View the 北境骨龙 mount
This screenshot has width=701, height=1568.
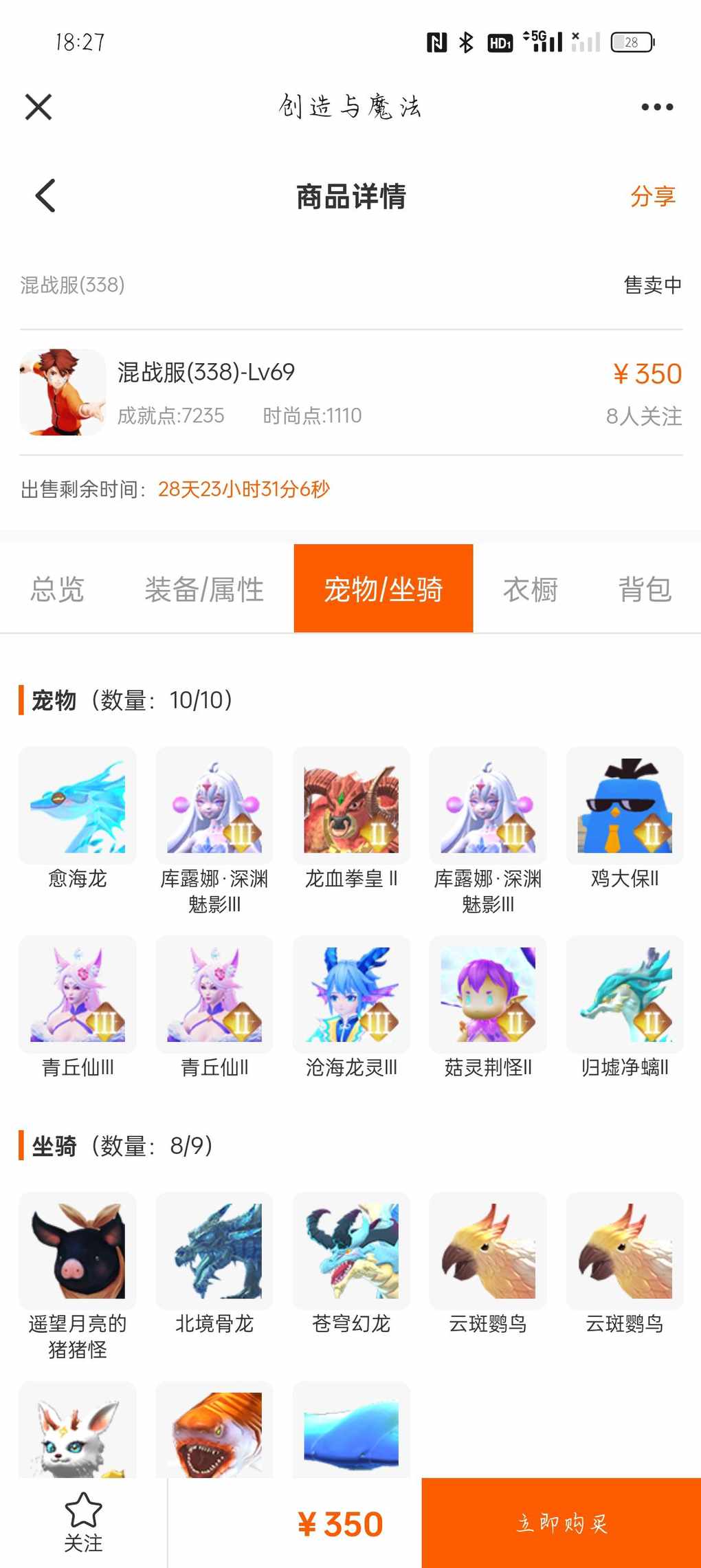click(x=214, y=1251)
